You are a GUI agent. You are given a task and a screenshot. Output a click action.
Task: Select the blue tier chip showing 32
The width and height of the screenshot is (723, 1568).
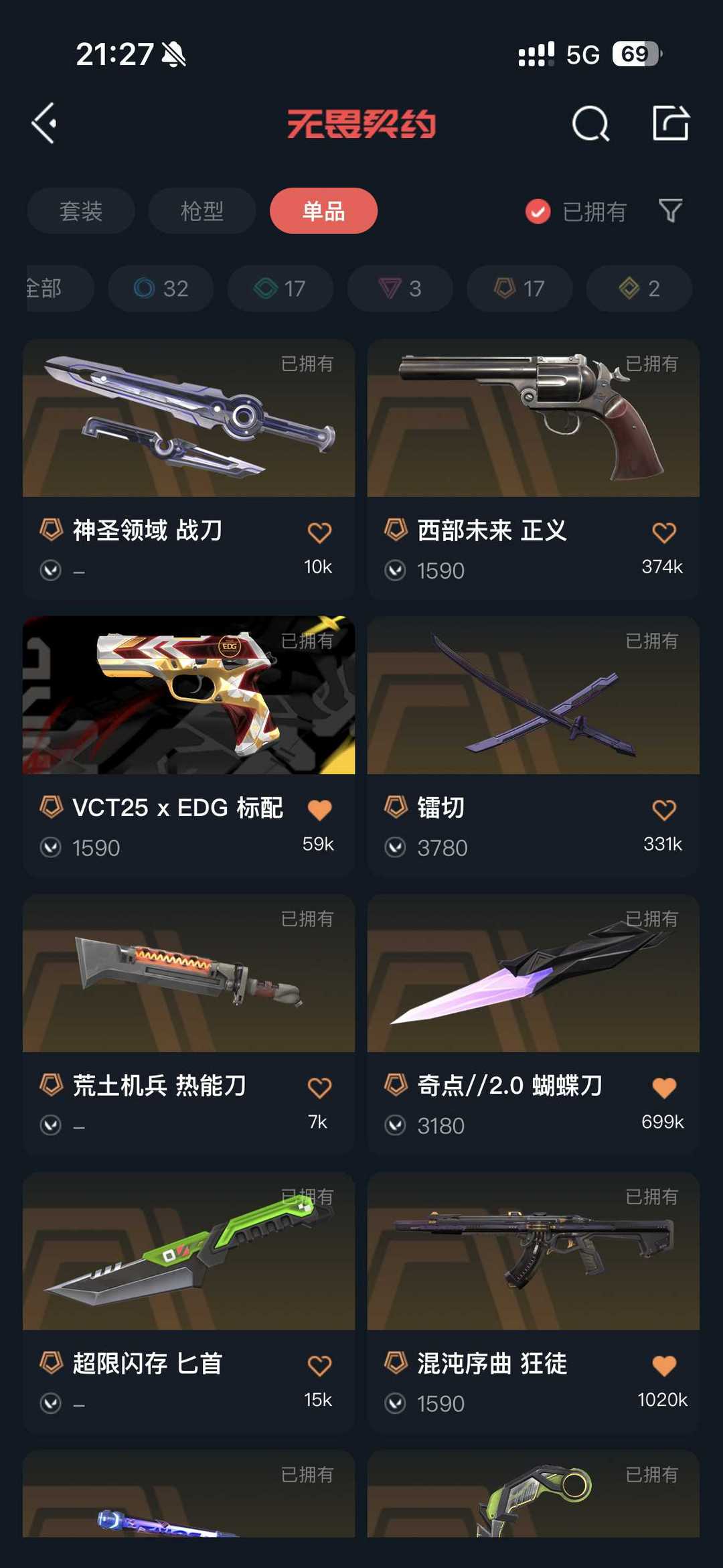161,288
